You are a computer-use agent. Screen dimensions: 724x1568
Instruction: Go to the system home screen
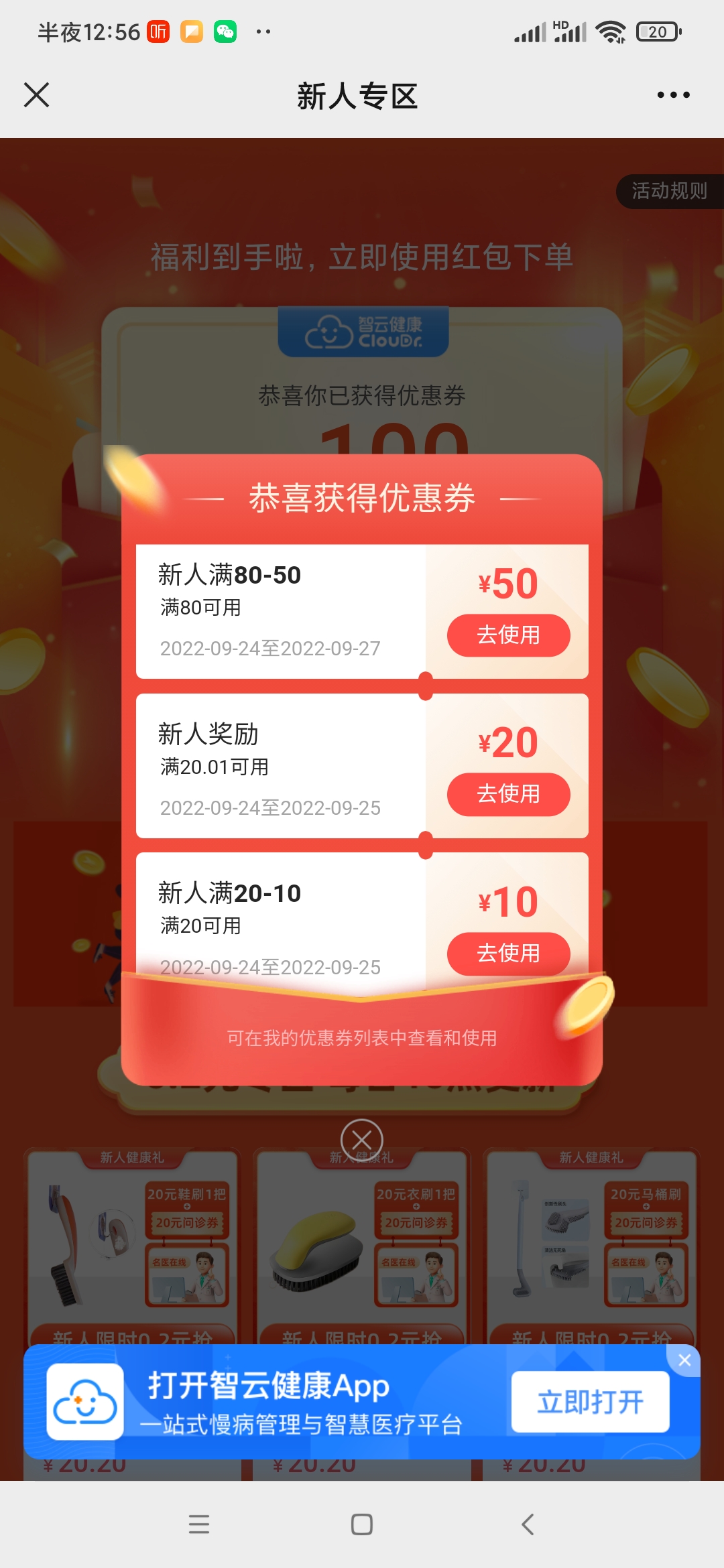pyautogui.click(x=362, y=1524)
